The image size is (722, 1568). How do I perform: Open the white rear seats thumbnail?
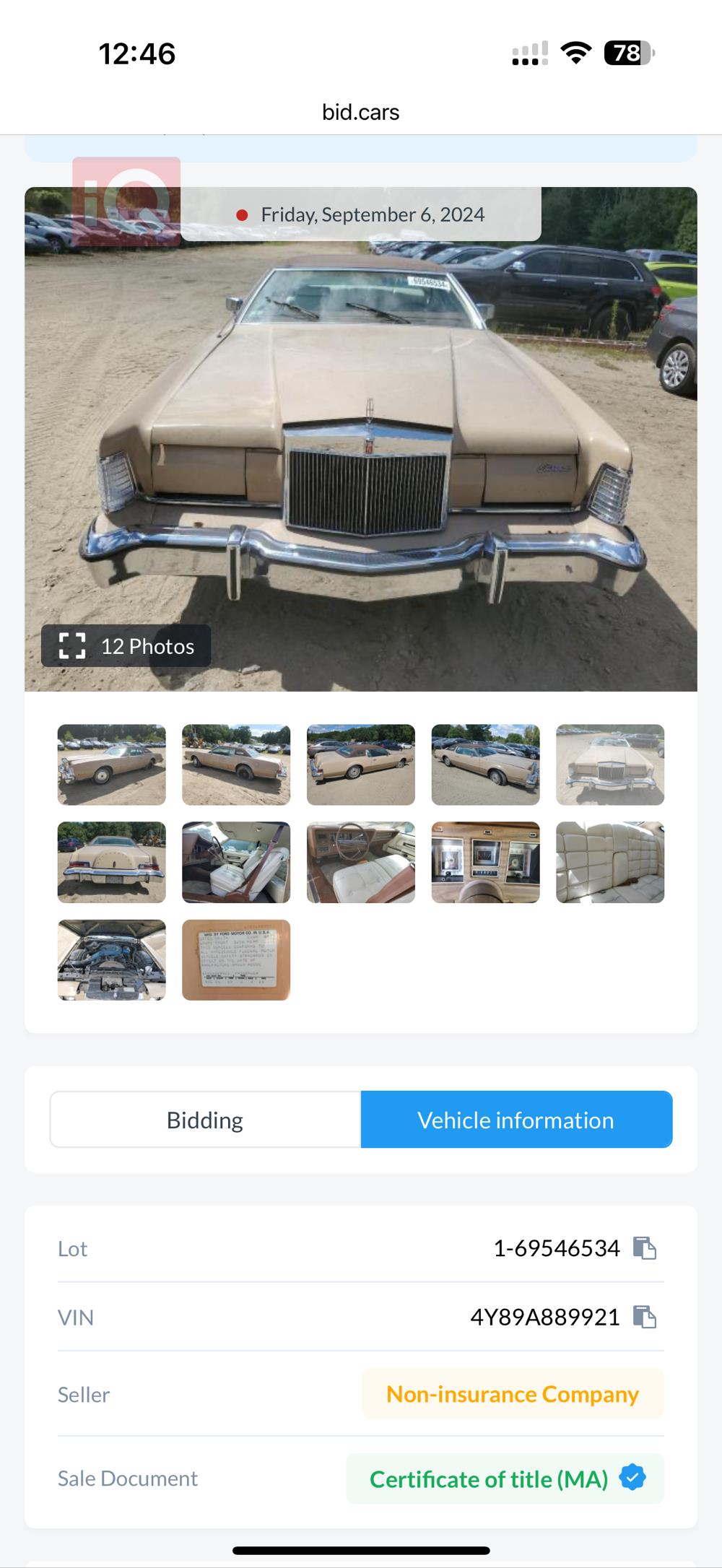[x=610, y=862]
